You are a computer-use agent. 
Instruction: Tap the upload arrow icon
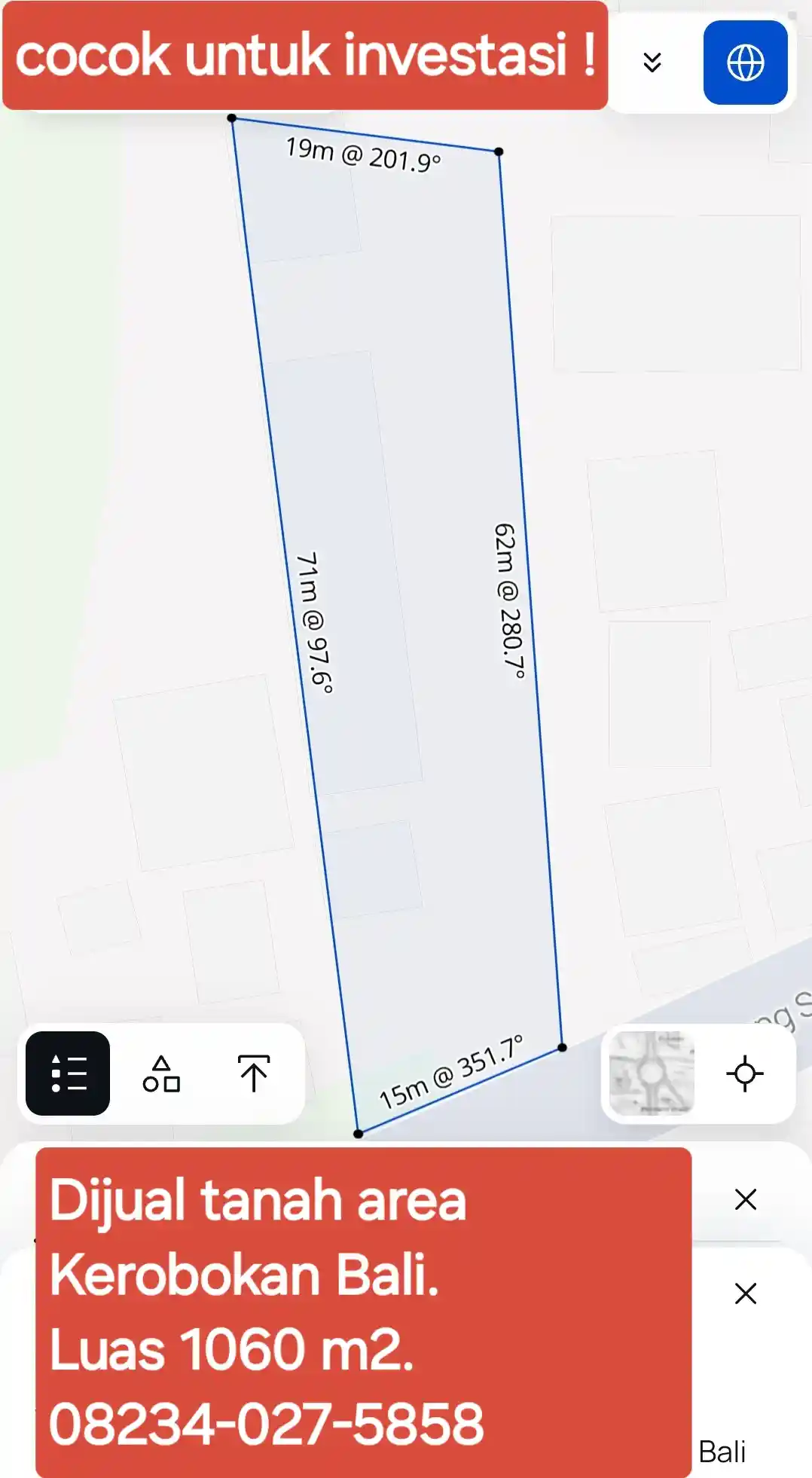[x=254, y=1073]
